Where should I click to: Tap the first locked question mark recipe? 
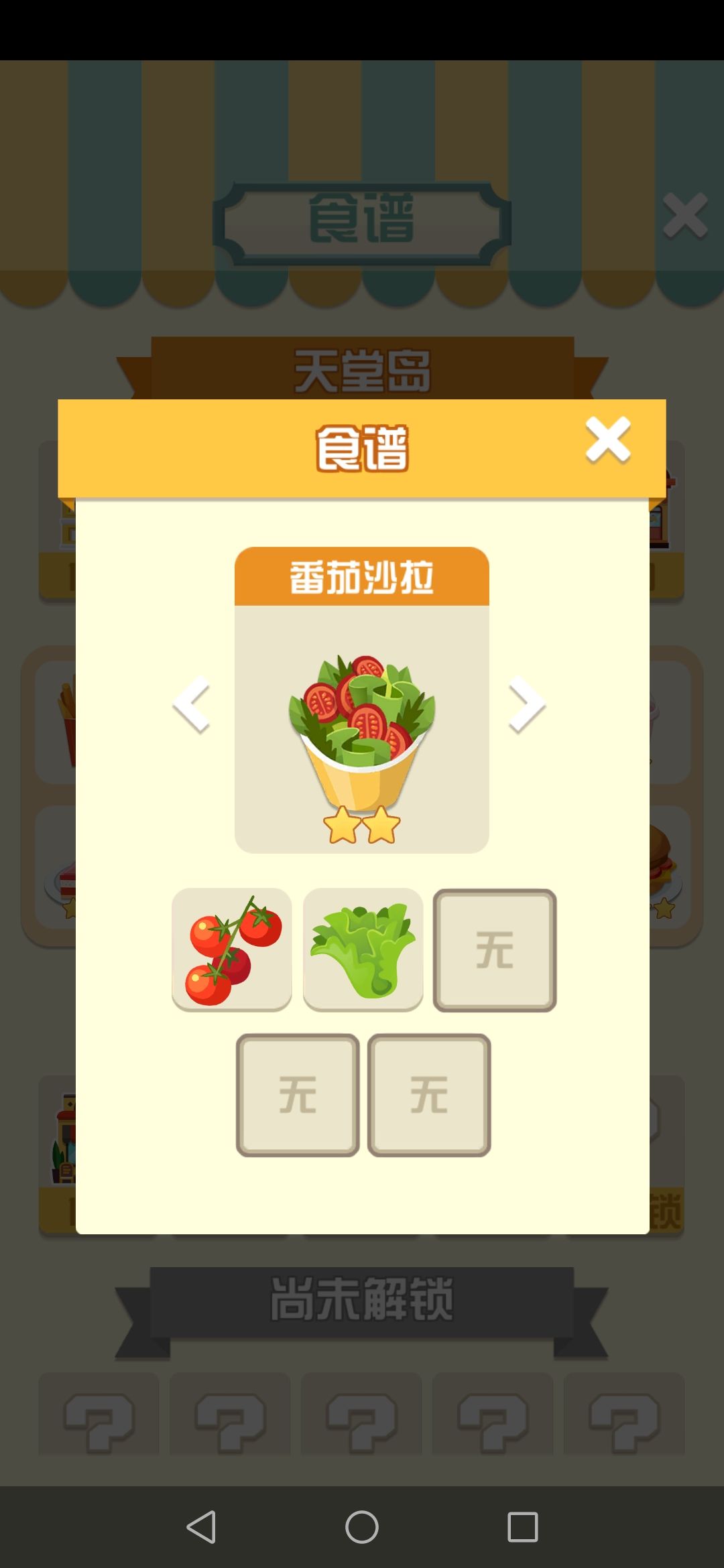pos(98,1414)
